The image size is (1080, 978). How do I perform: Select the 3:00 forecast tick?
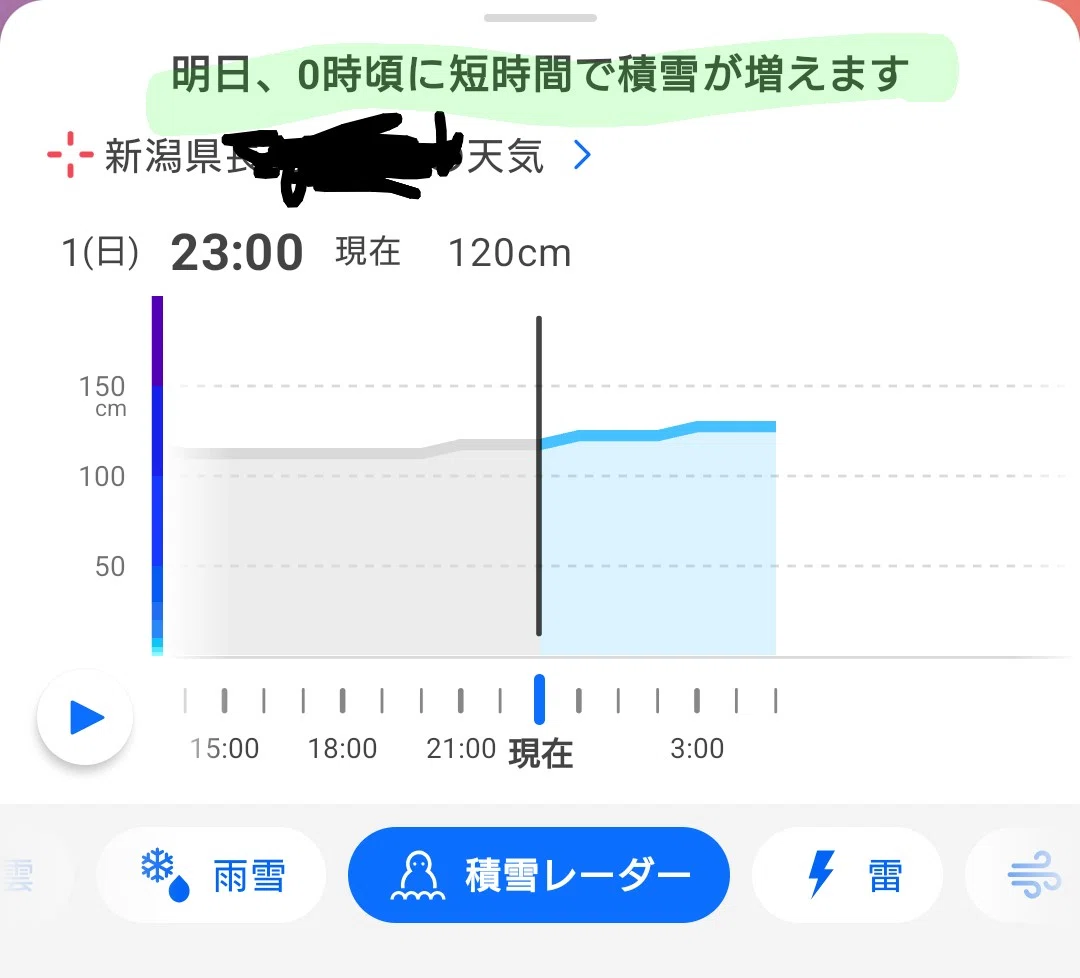697,700
